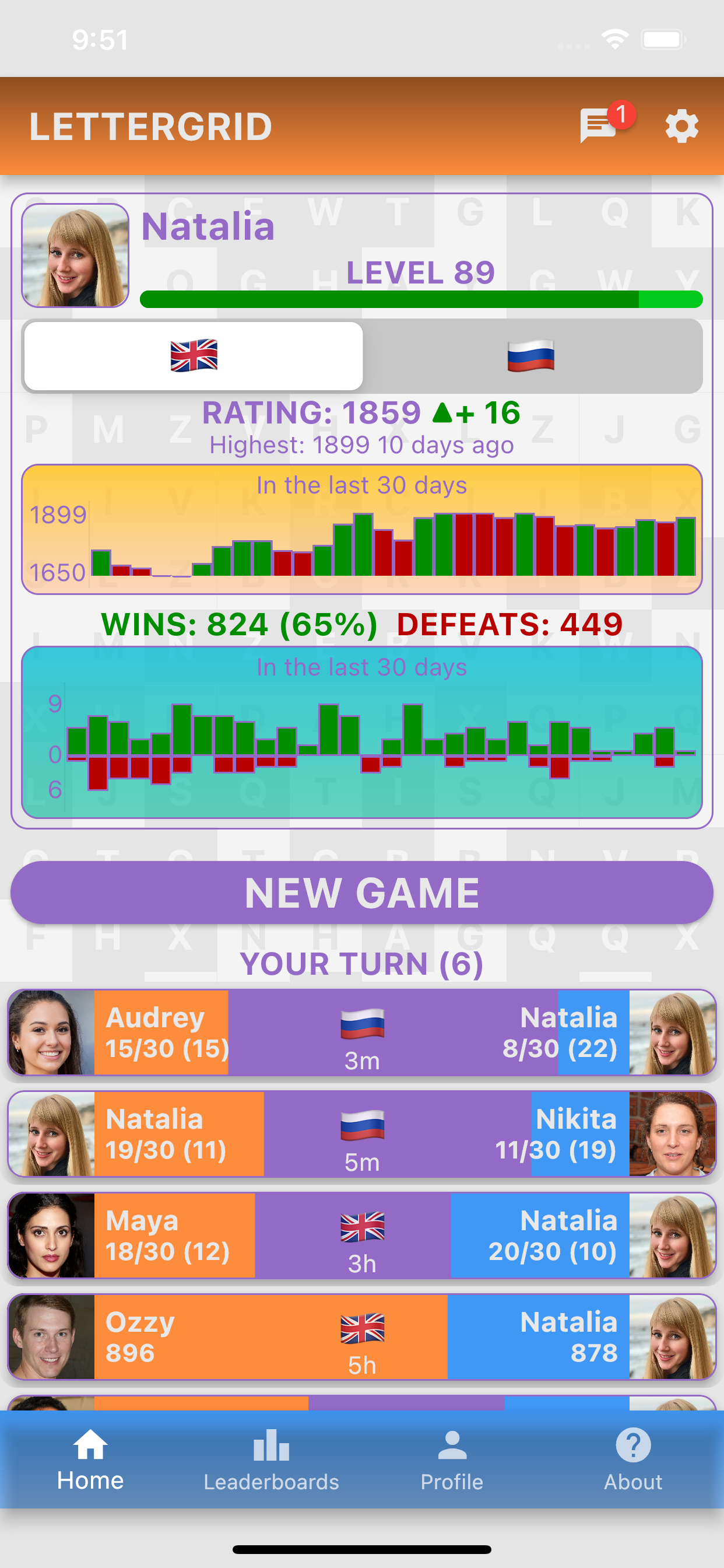This screenshot has width=724, height=1568.
Task: Start a new game
Action: [362, 892]
